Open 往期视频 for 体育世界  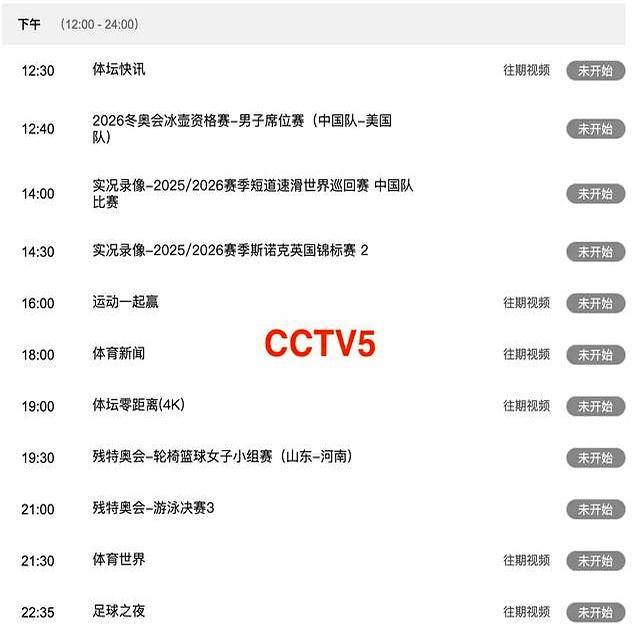click(526, 560)
